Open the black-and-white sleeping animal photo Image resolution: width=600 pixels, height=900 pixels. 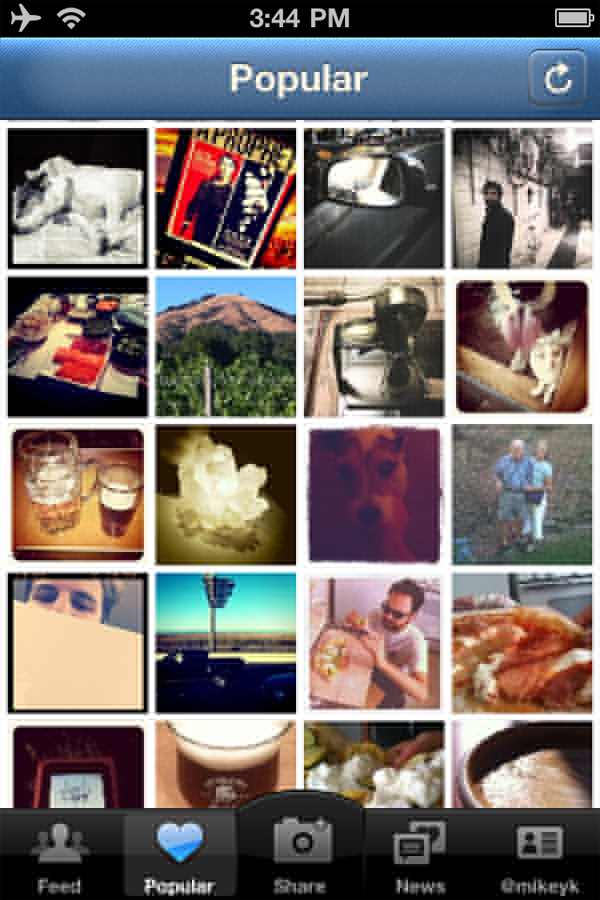tap(78, 198)
